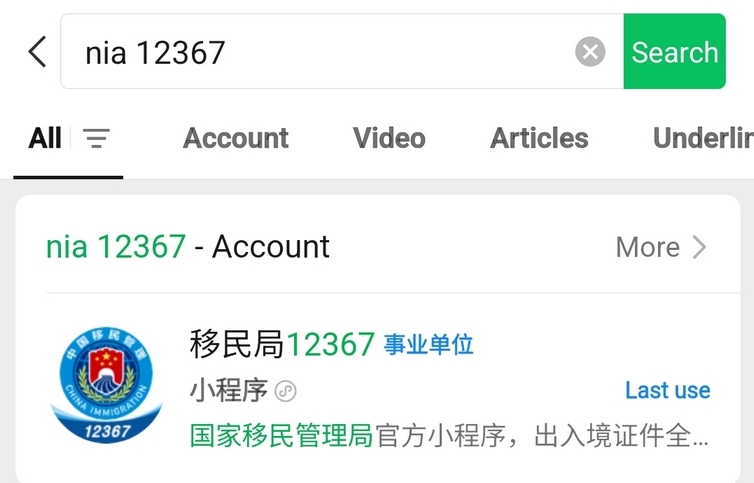The width and height of the screenshot is (754, 483).
Task: Open the filter icon beside All
Action: point(96,138)
